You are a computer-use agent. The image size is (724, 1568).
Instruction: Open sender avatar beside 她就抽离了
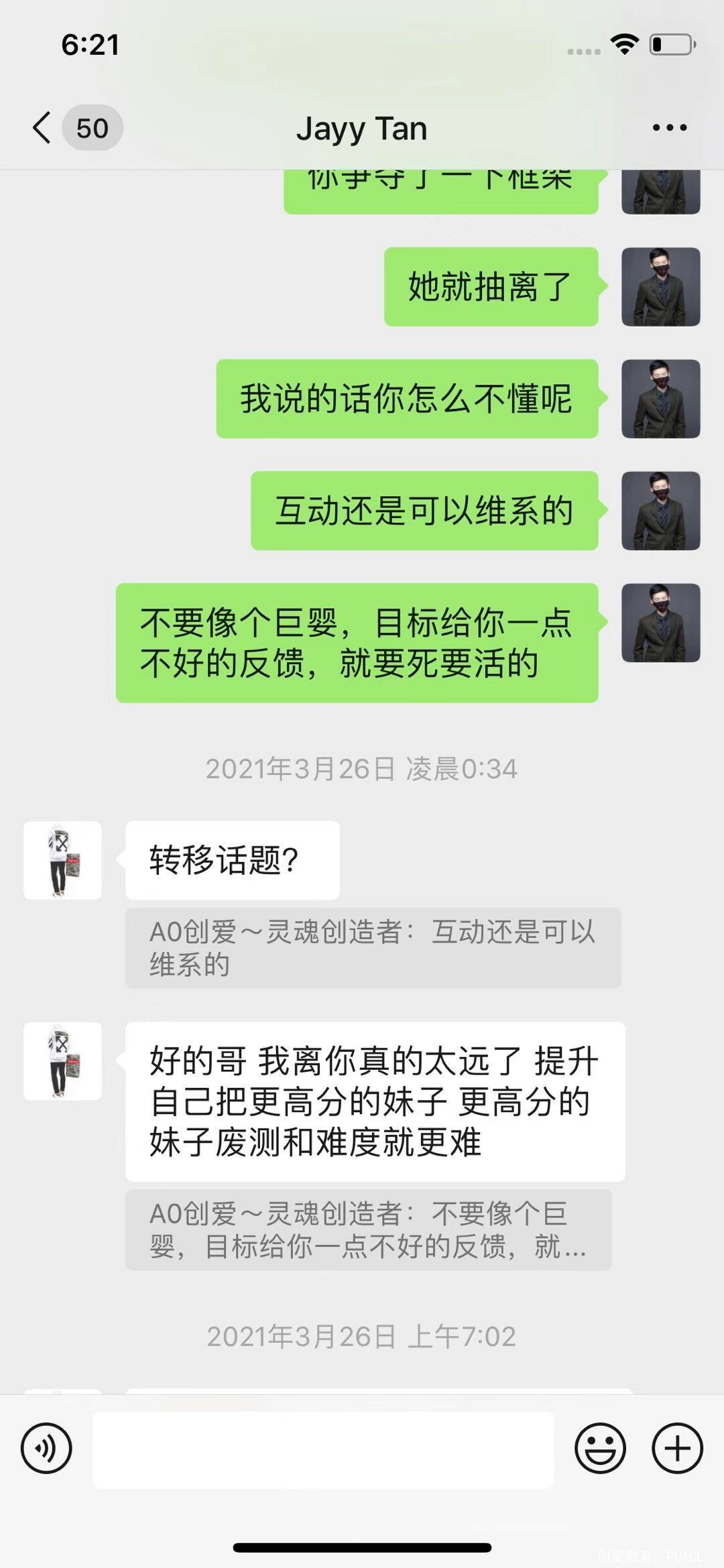tap(660, 287)
